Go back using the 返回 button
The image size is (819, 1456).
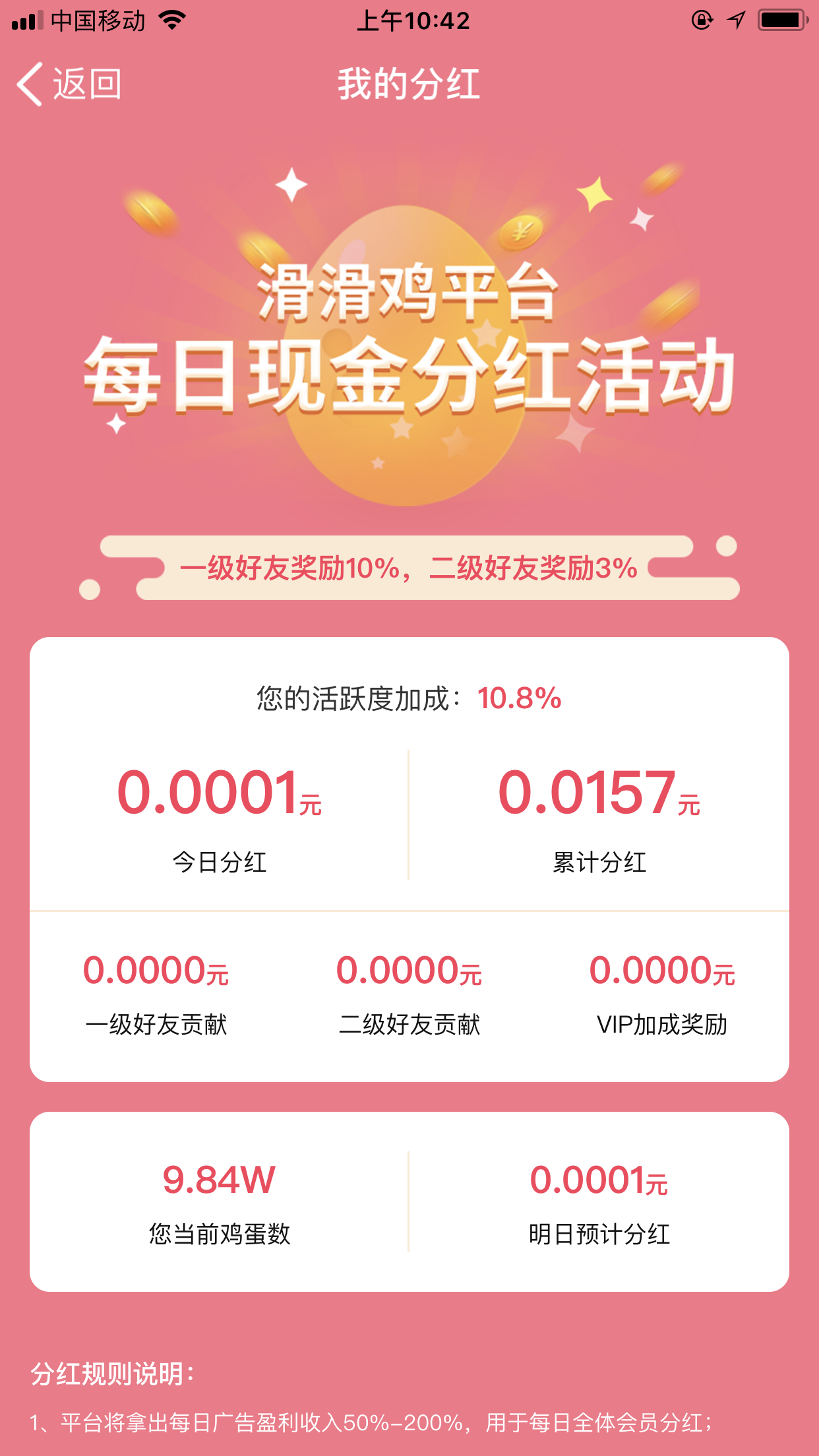[x=69, y=84]
